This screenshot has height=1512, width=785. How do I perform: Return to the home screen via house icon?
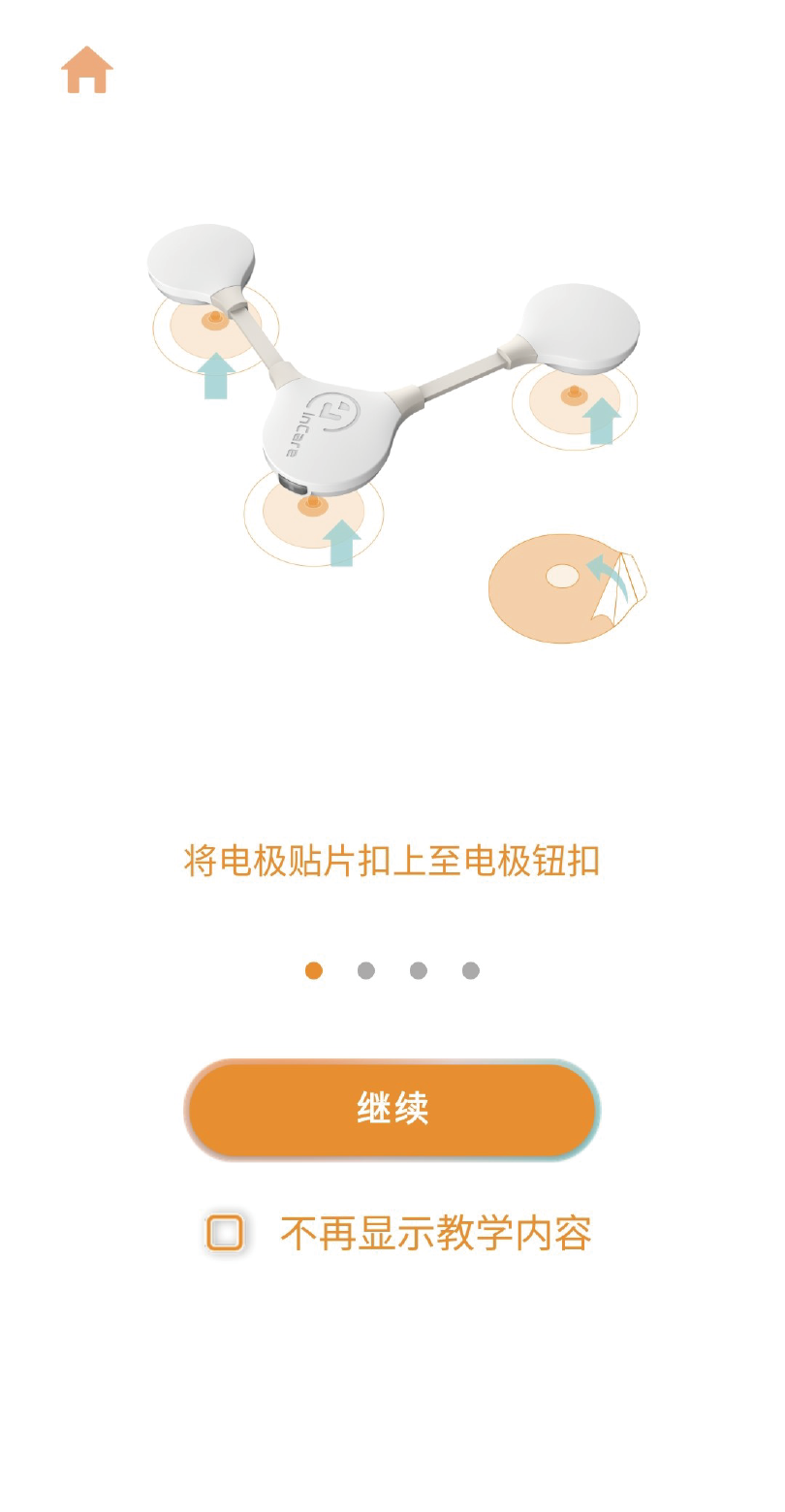(87, 70)
